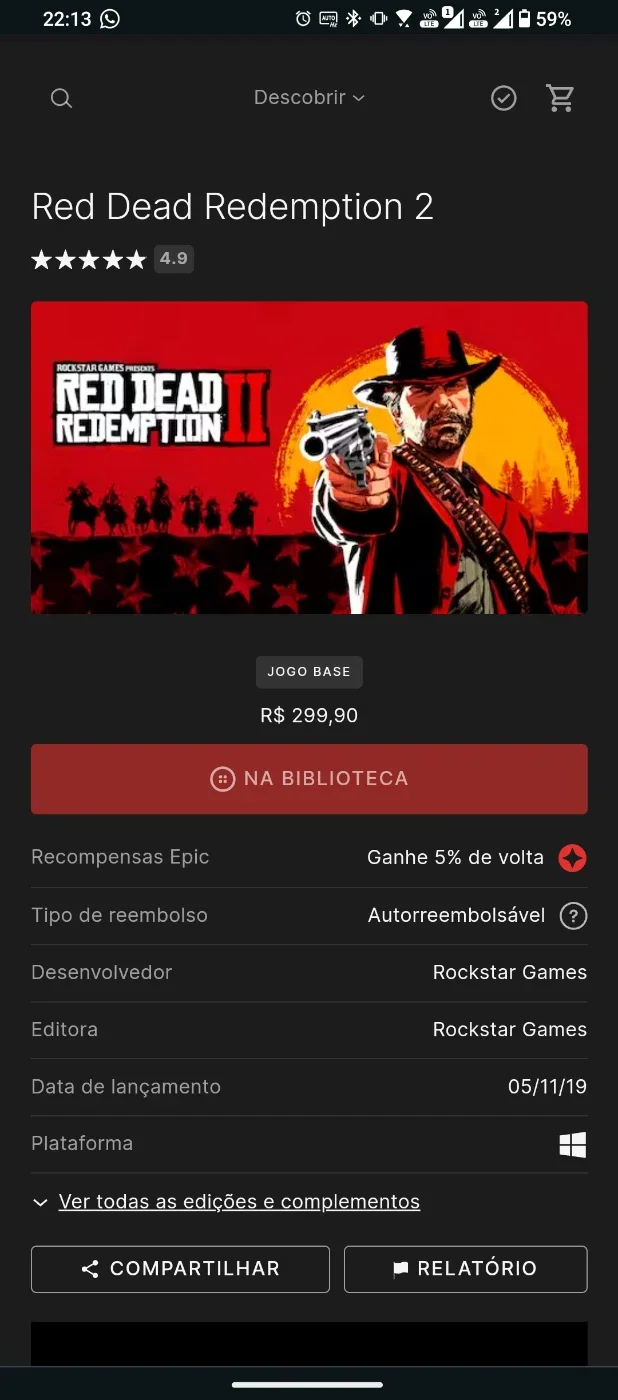
Task: Open the wishlist checkmark icon
Action: pos(504,98)
